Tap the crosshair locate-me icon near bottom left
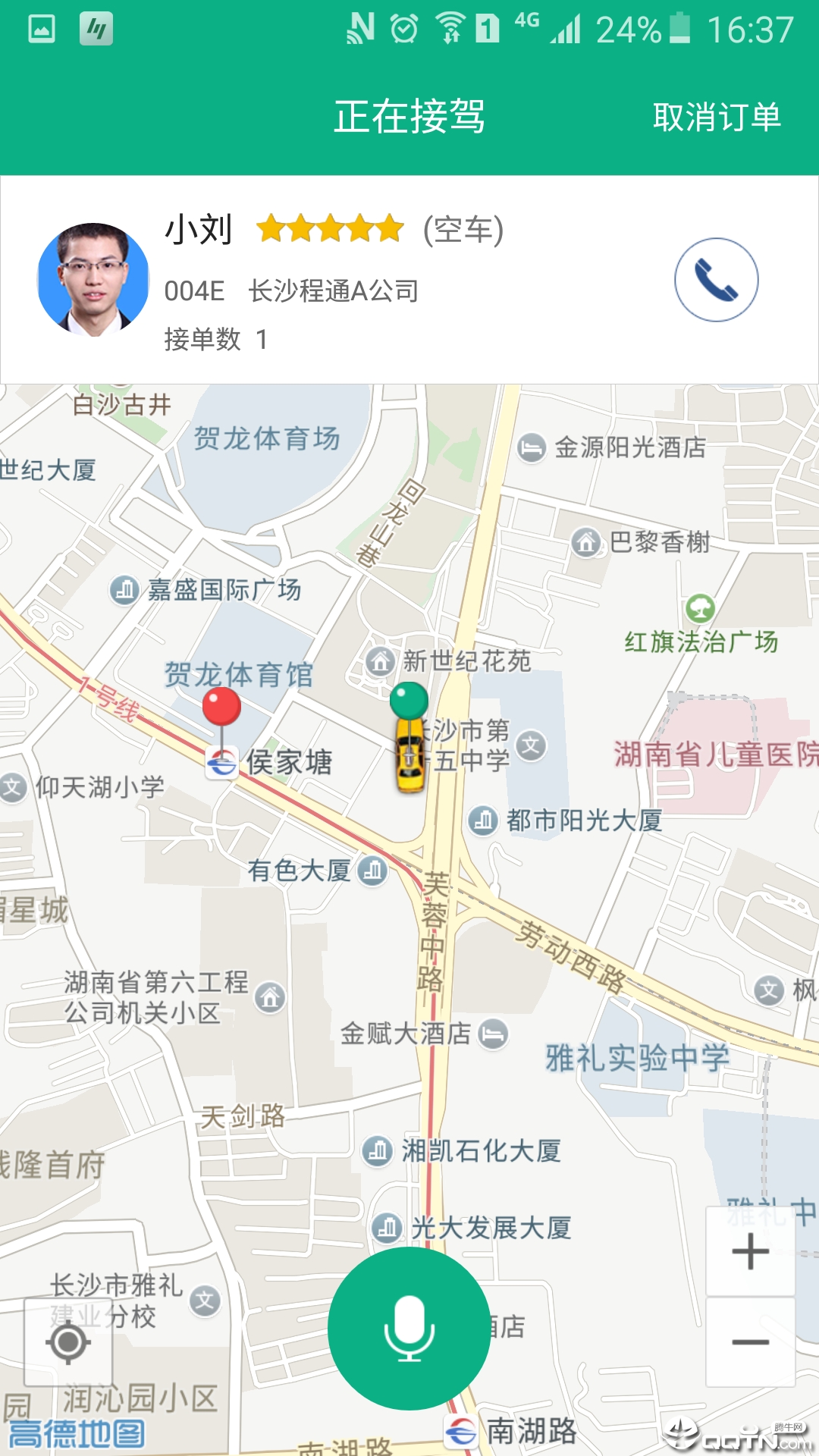Image resolution: width=819 pixels, height=1456 pixels. 67,1342
